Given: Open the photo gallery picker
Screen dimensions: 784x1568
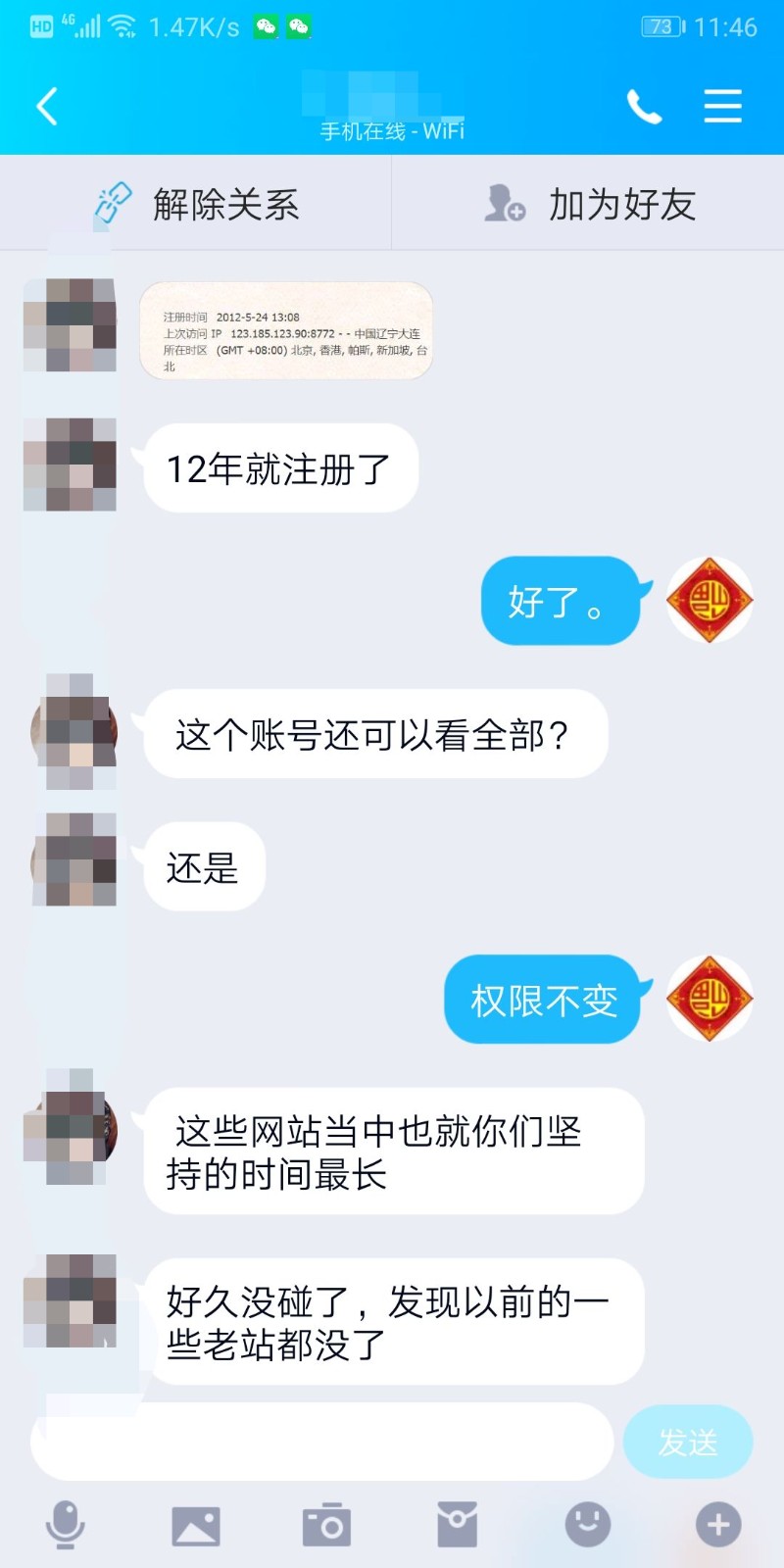Looking at the screenshot, I should (x=196, y=1525).
